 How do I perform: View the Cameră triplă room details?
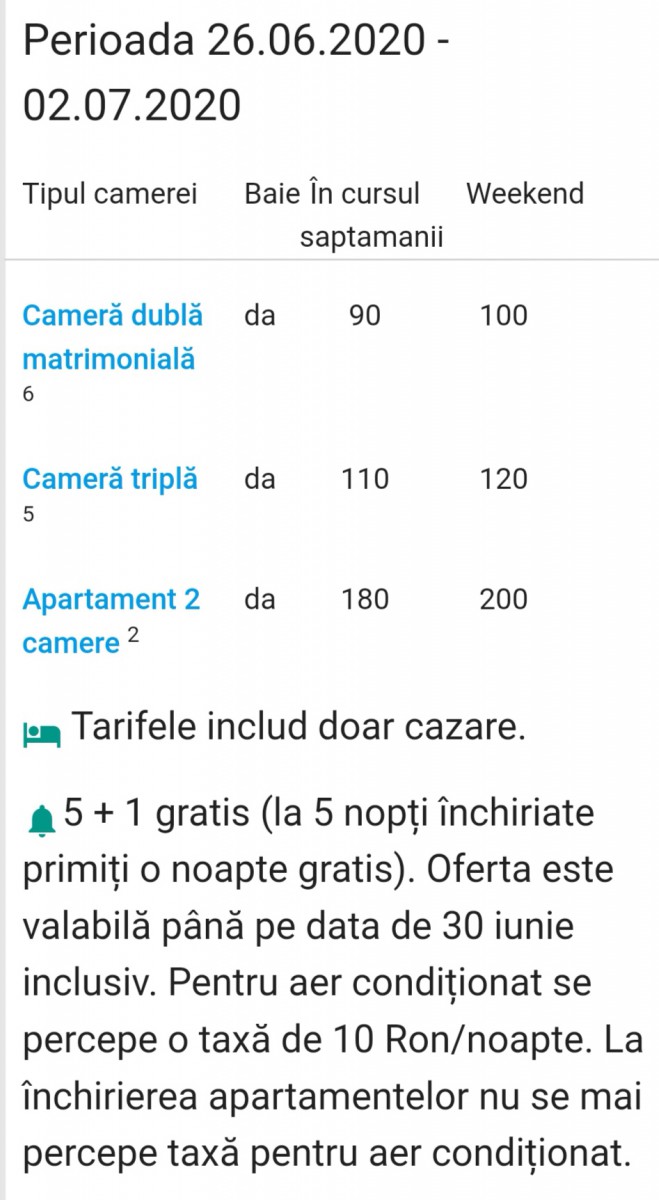click(x=110, y=479)
